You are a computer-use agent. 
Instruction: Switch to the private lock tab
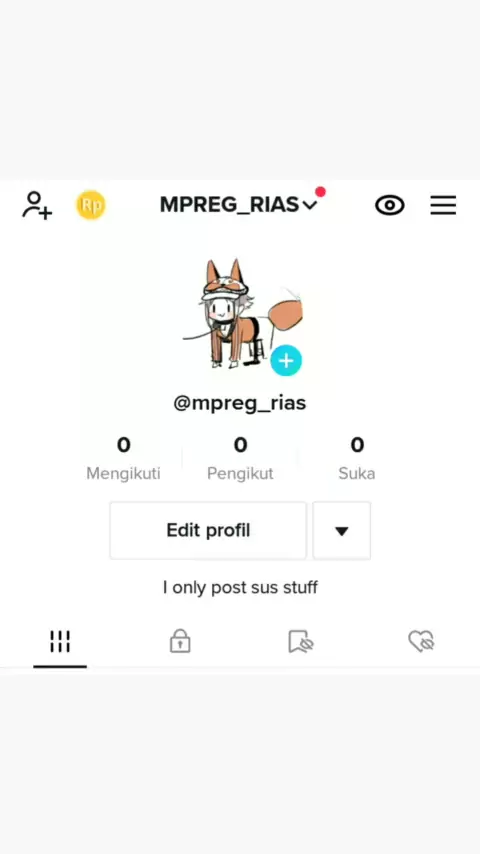click(x=180, y=641)
